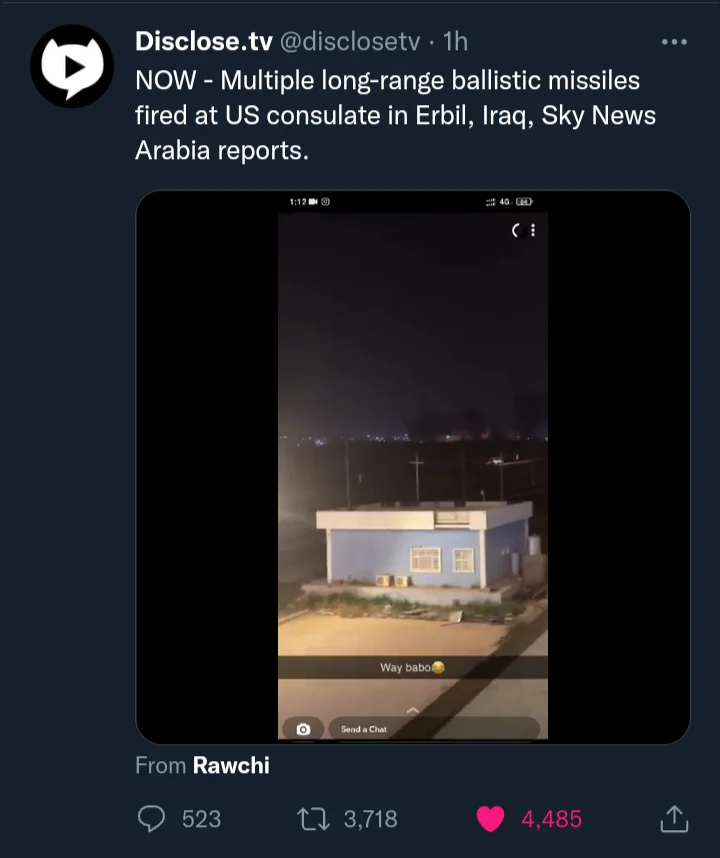720x858 pixels.
Task: Reply to the tweet via speech bubble icon
Action: [150, 819]
